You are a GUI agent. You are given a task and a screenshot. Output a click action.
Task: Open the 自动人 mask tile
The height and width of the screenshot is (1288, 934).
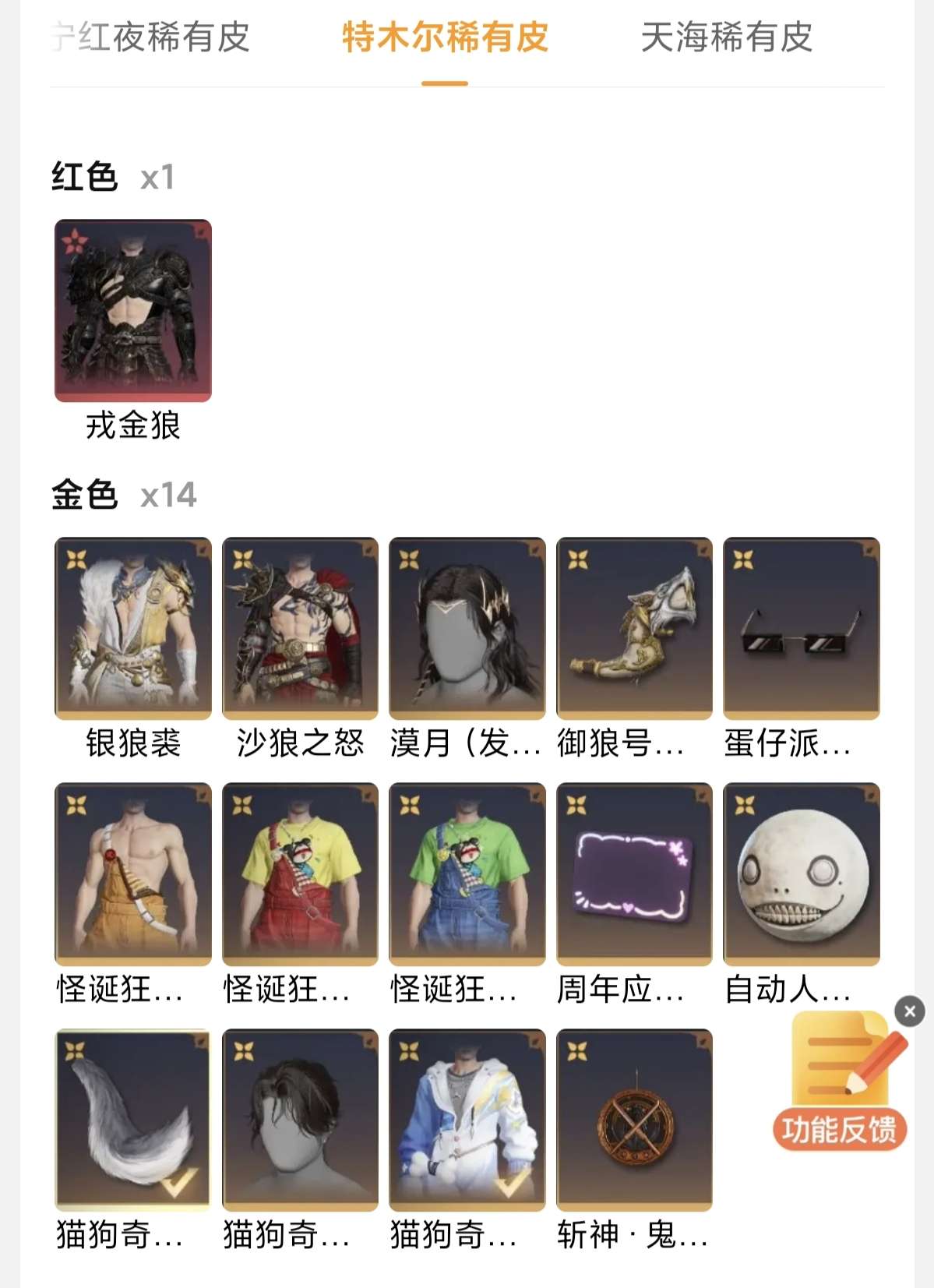pos(801,873)
